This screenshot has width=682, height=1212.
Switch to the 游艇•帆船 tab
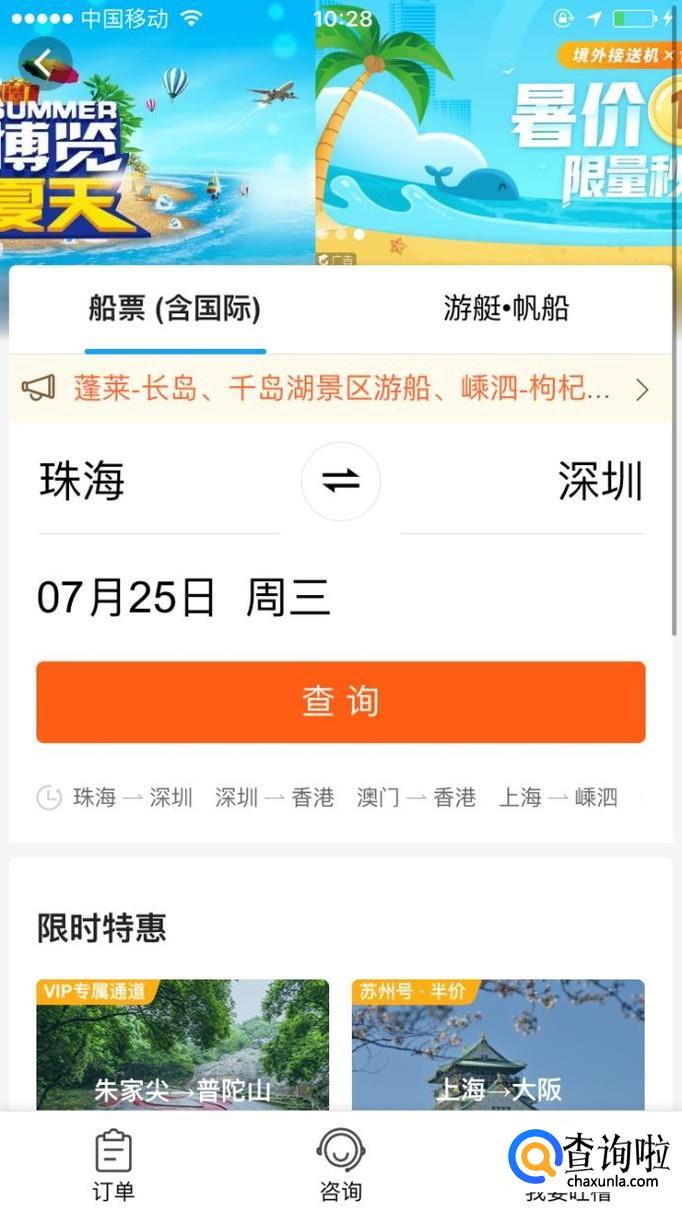506,309
